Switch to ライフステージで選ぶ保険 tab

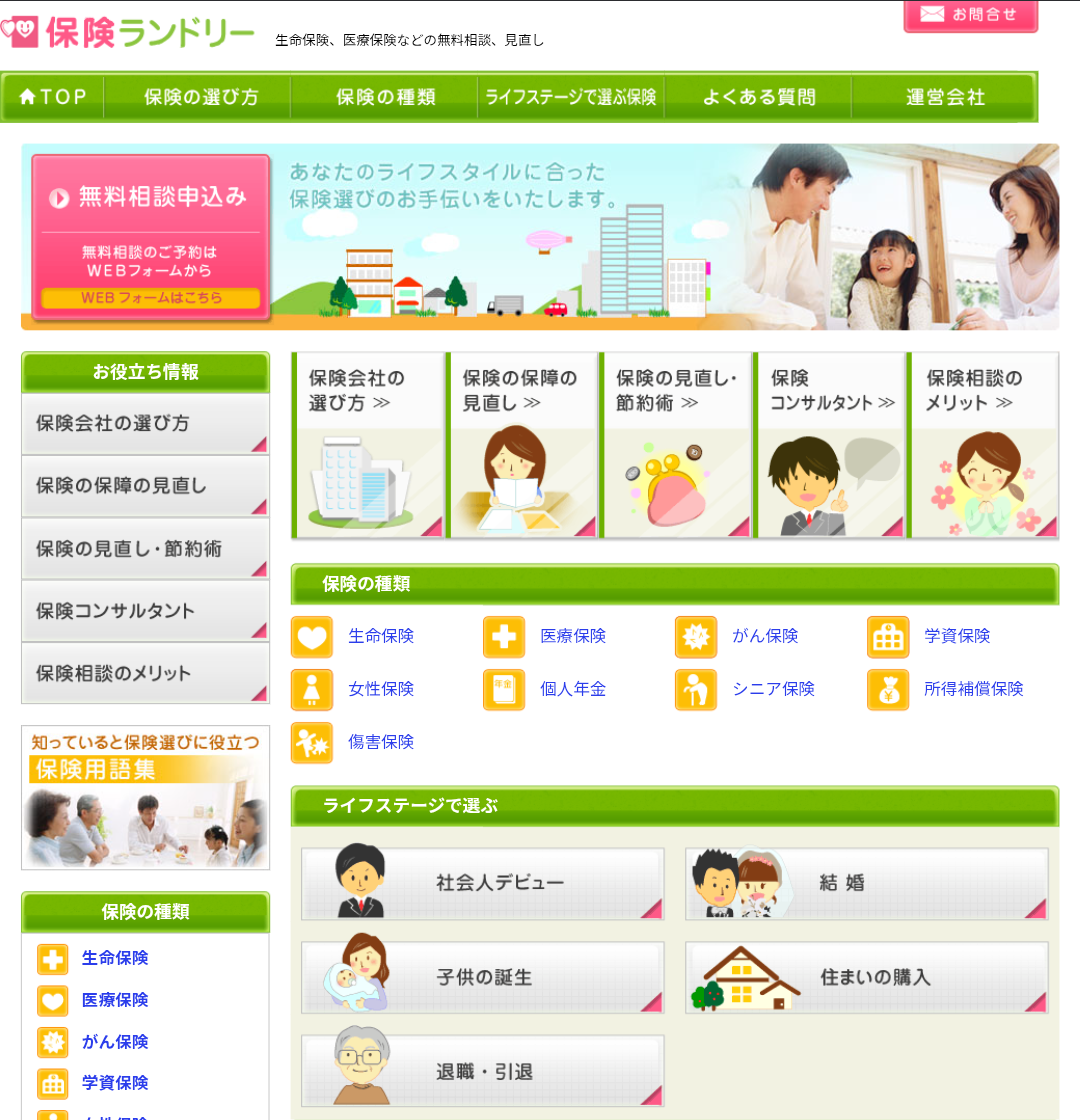click(570, 97)
